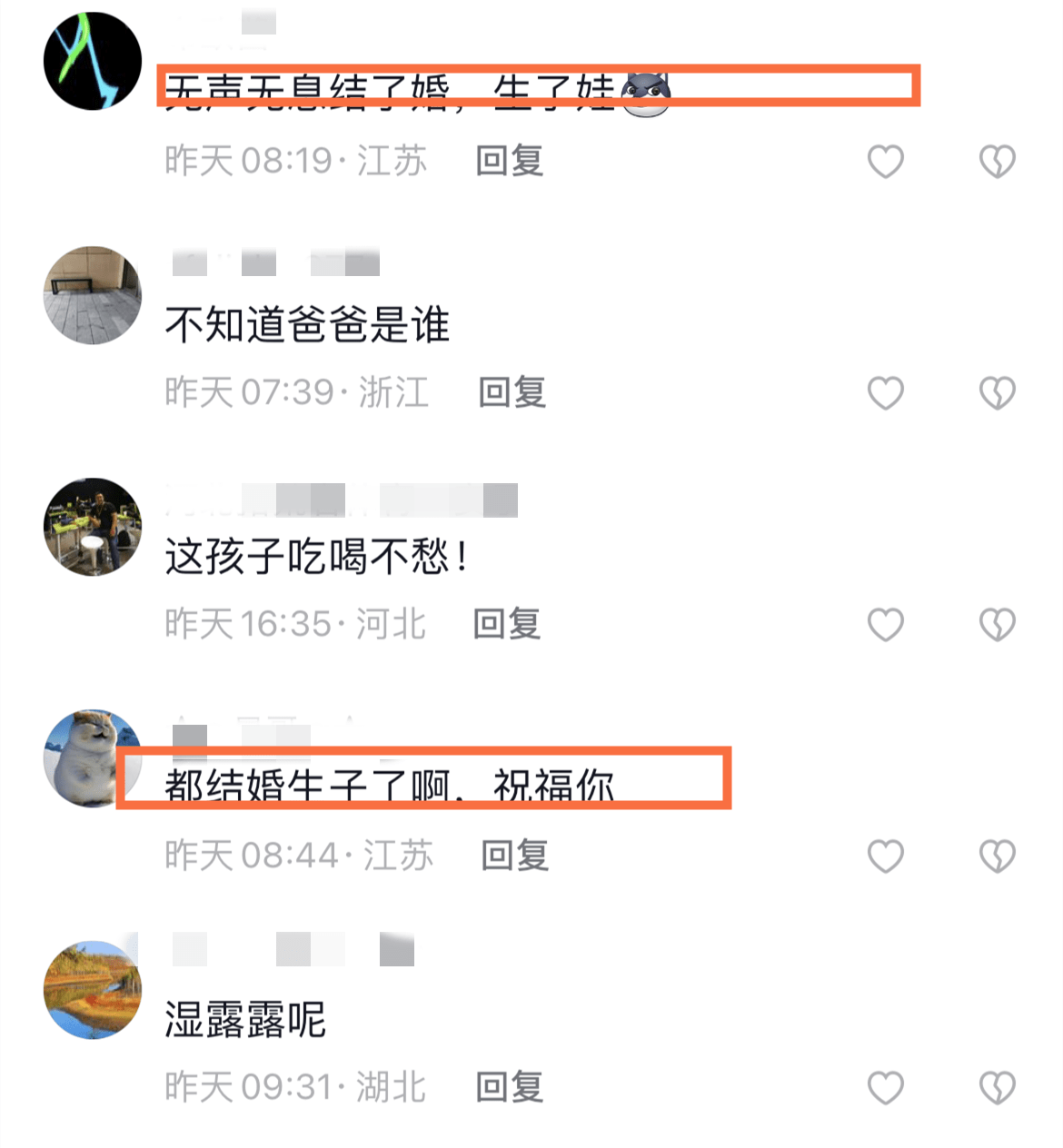Like the comment posted 昨天 08:19
The image size is (1063, 1148).
click(885, 162)
